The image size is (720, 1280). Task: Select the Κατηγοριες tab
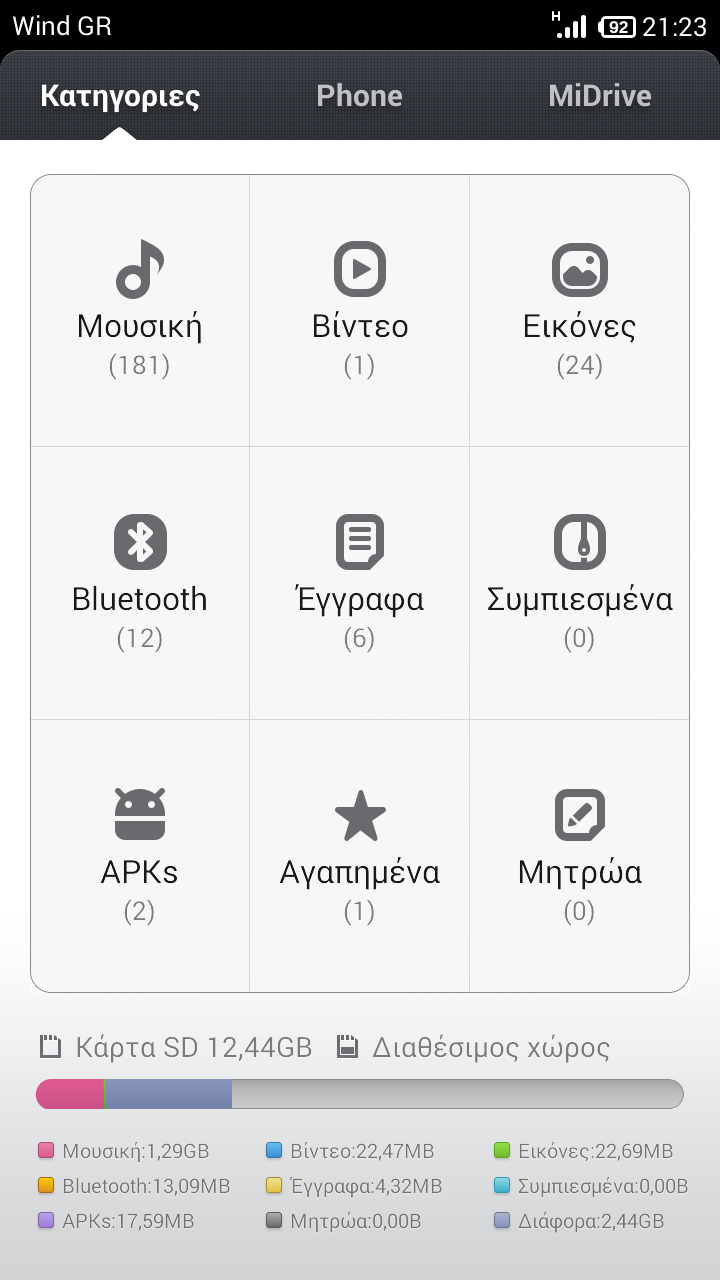tap(120, 96)
